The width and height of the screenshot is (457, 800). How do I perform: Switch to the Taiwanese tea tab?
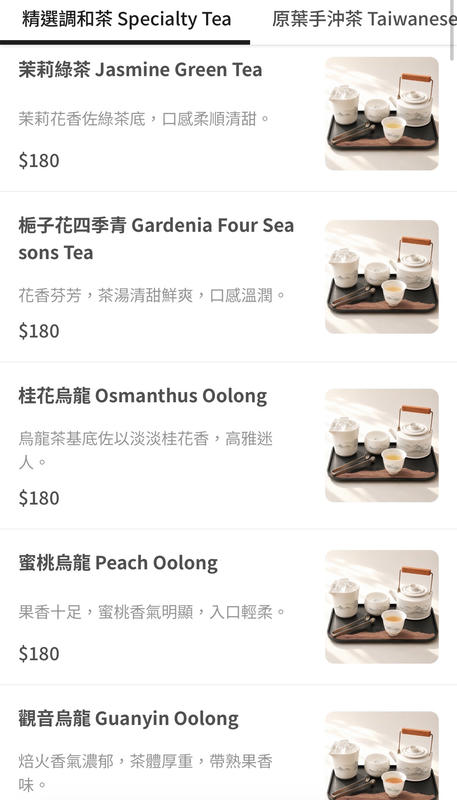point(364,19)
